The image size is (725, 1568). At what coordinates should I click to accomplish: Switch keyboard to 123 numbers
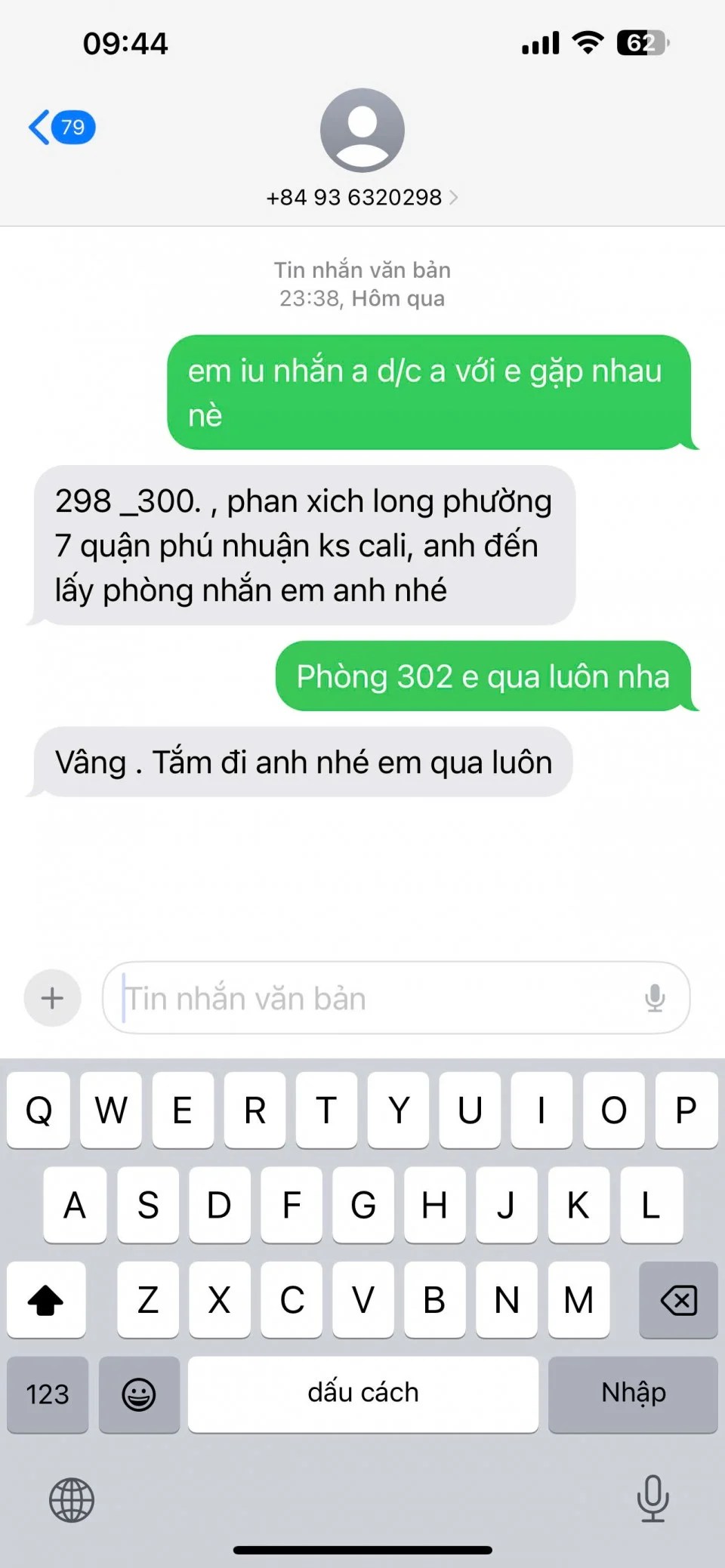48,1394
